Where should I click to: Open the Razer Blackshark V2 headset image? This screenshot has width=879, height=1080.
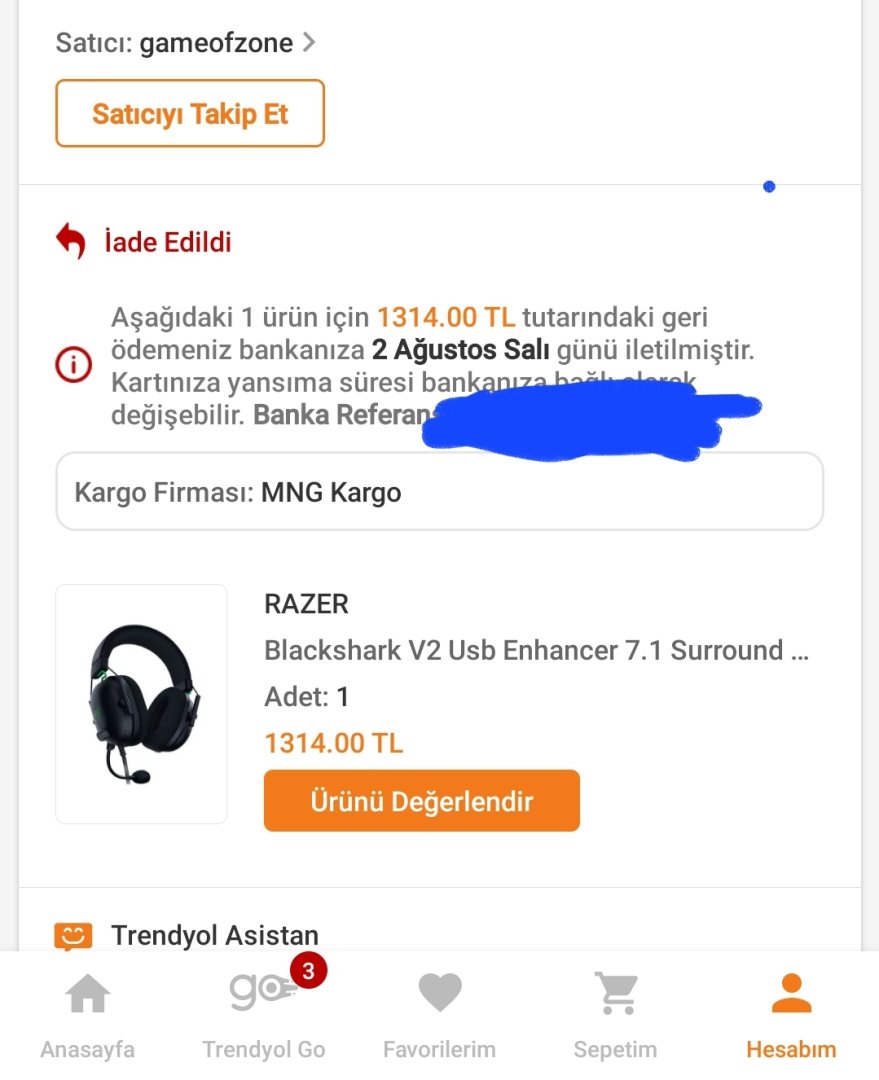click(x=141, y=704)
